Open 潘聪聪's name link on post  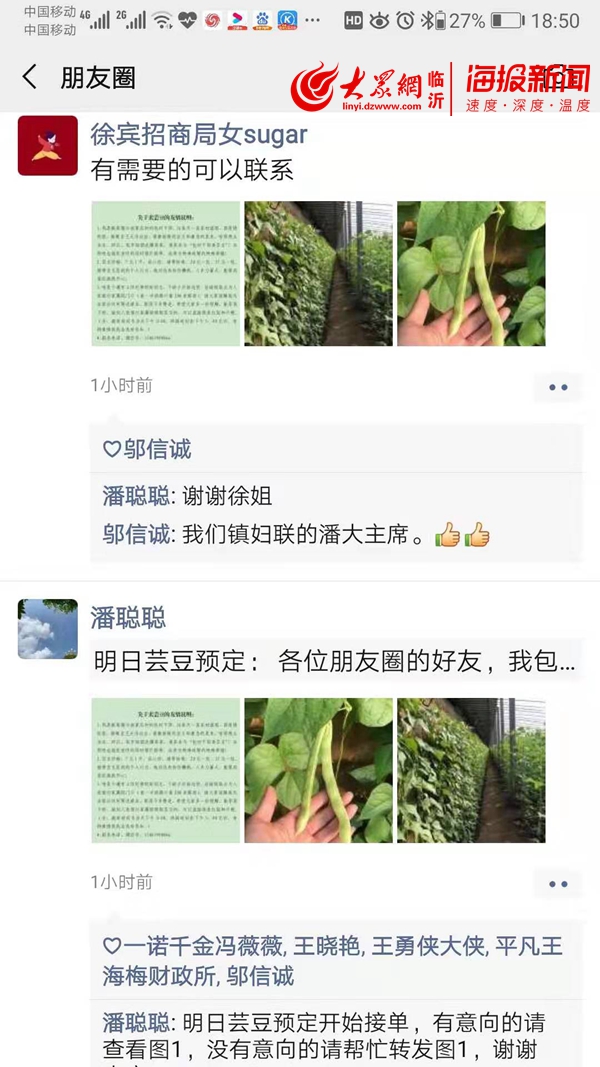coord(128,618)
